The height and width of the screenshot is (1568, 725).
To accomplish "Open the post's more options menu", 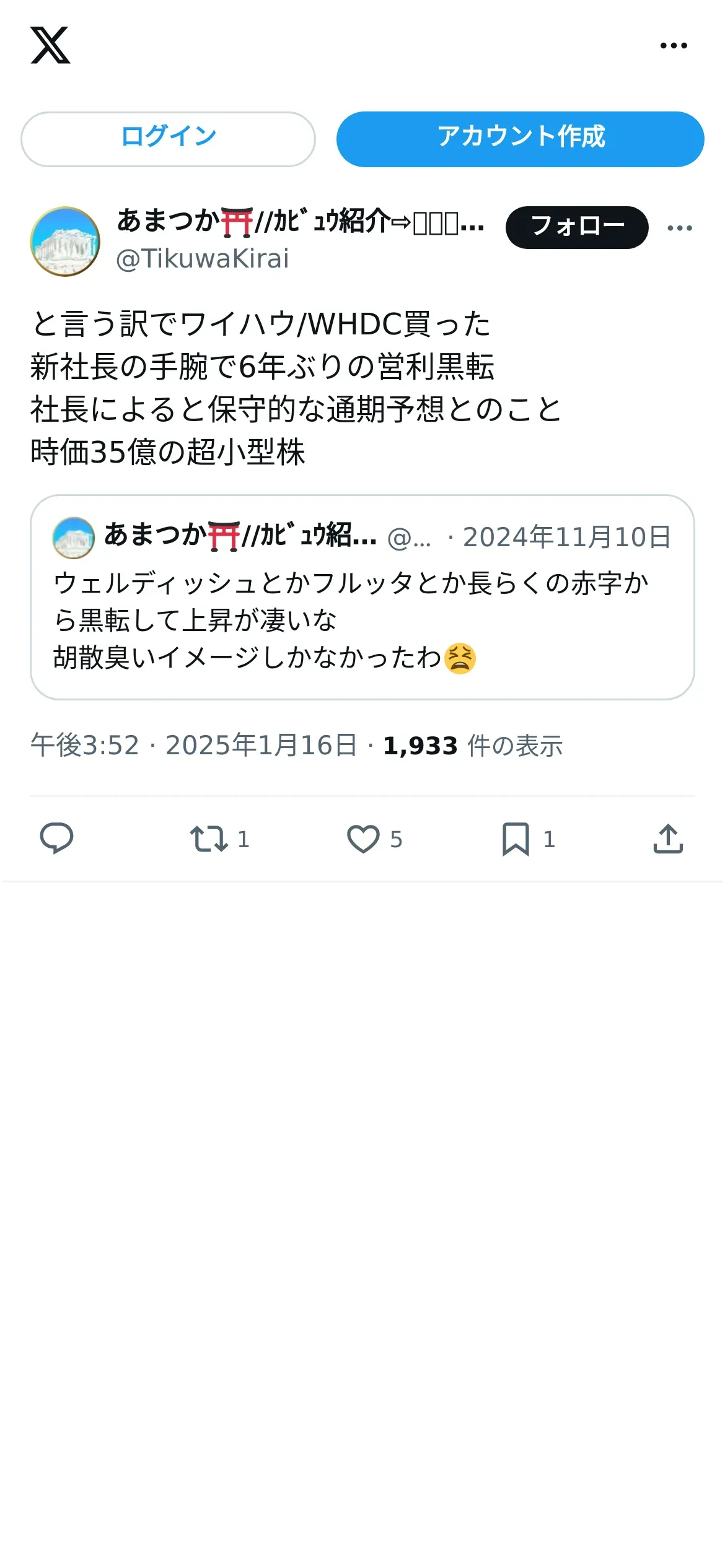I will 680,228.
